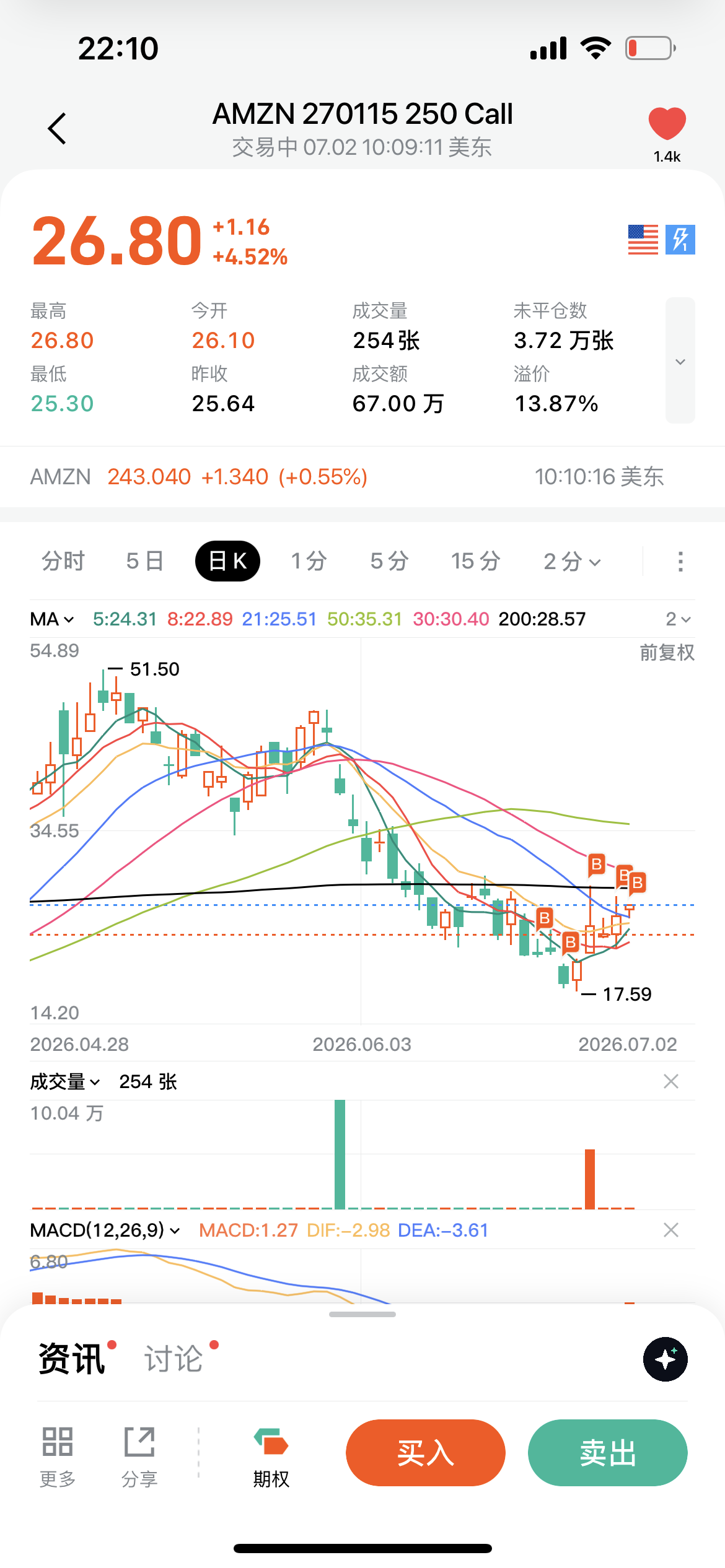Tap the red heart favorite icon

tap(667, 123)
